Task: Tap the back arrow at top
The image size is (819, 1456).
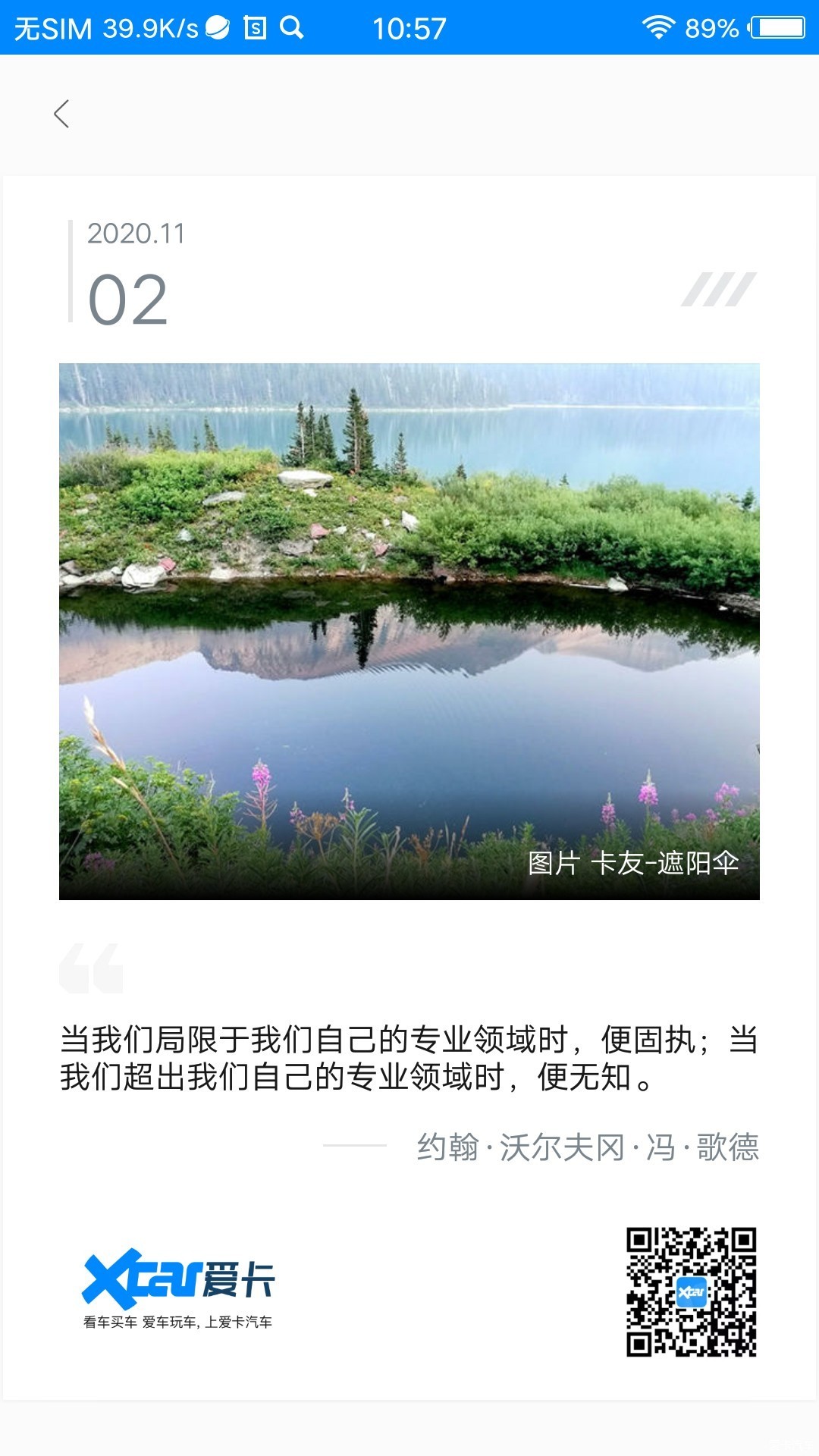Action: pyautogui.click(x=61, y=115)
